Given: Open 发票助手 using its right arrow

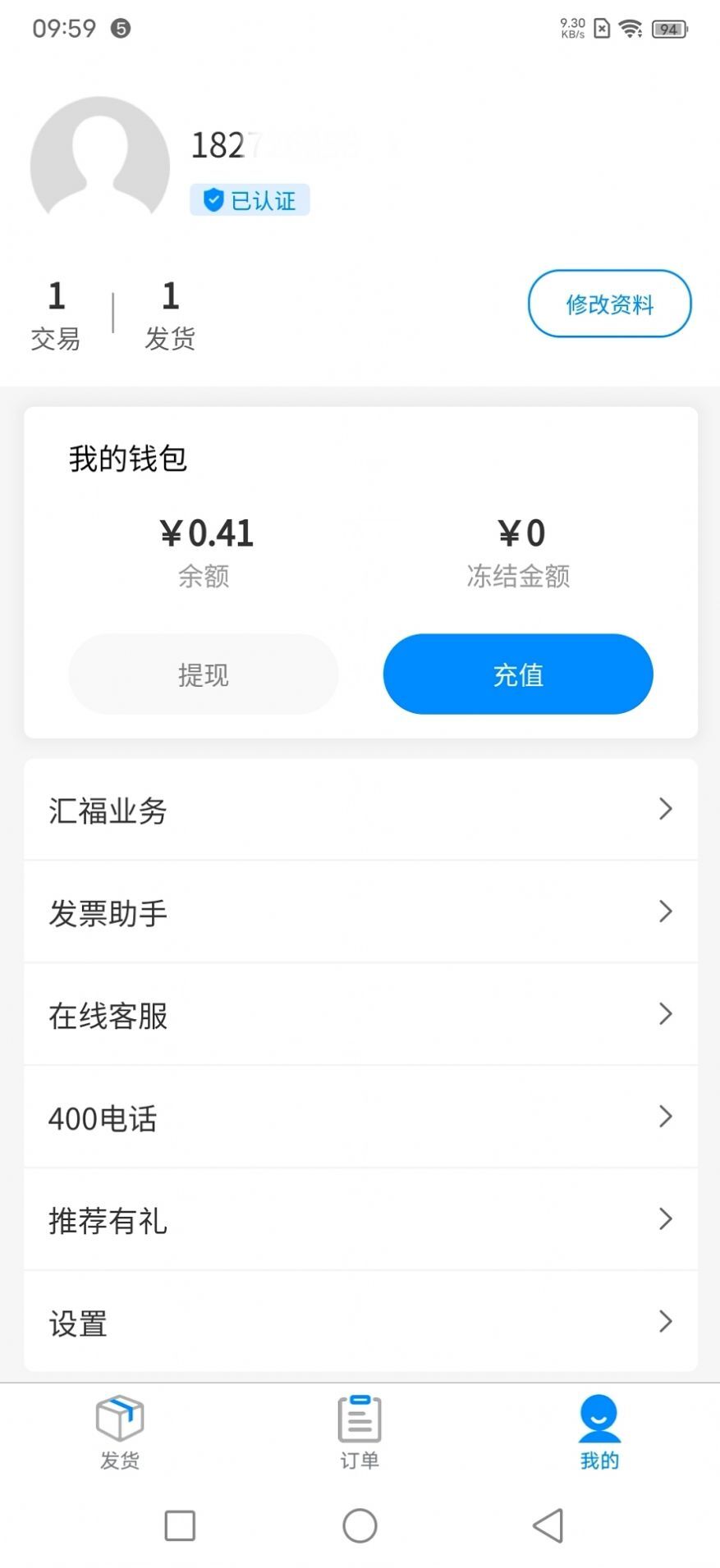Looking at the screenshot, I should point(665,912).
